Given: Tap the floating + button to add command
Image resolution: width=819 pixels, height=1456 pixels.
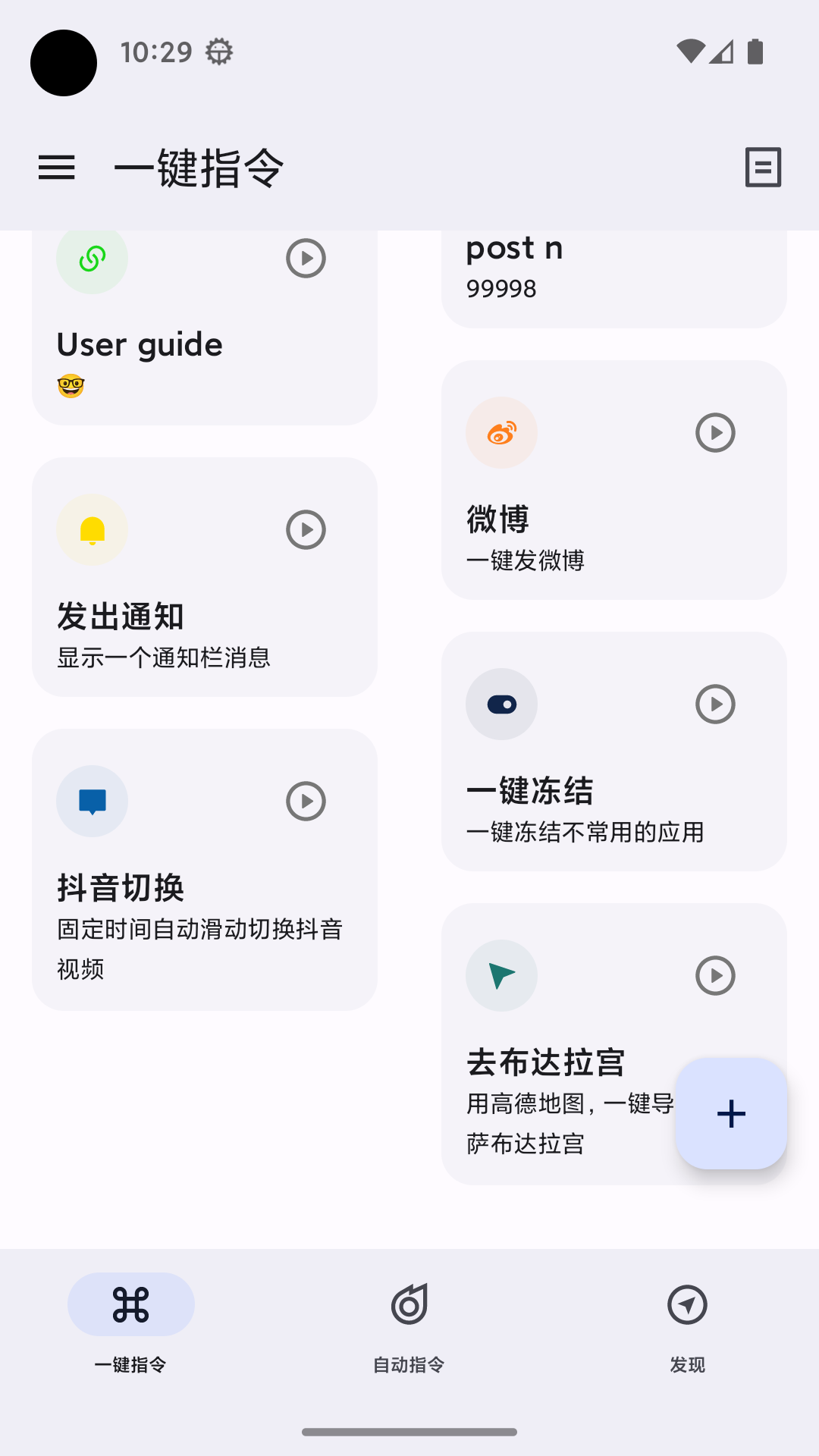Looking at the screenshot, I should coord(730,1114).
